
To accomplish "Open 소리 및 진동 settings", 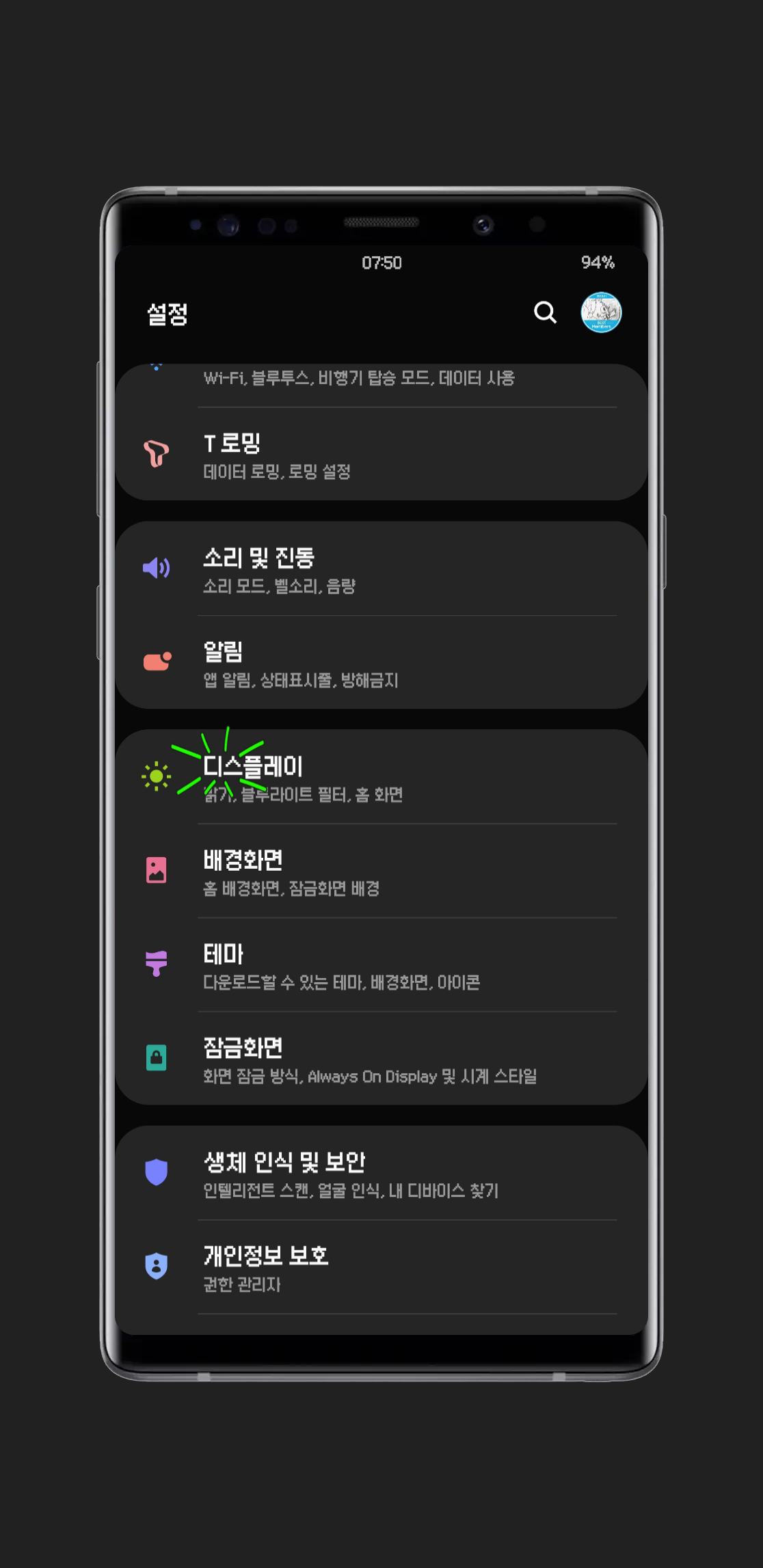I will 381,569.
